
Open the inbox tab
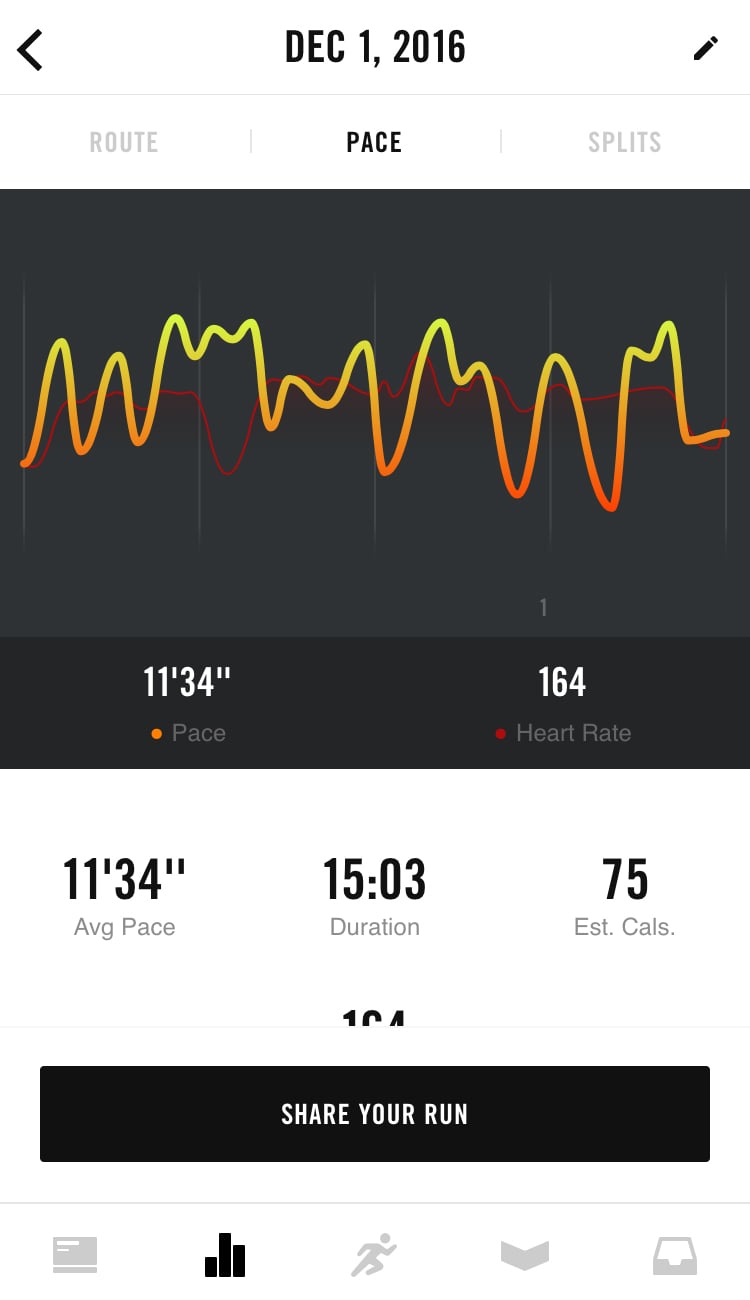click(x=675, y=1255)
